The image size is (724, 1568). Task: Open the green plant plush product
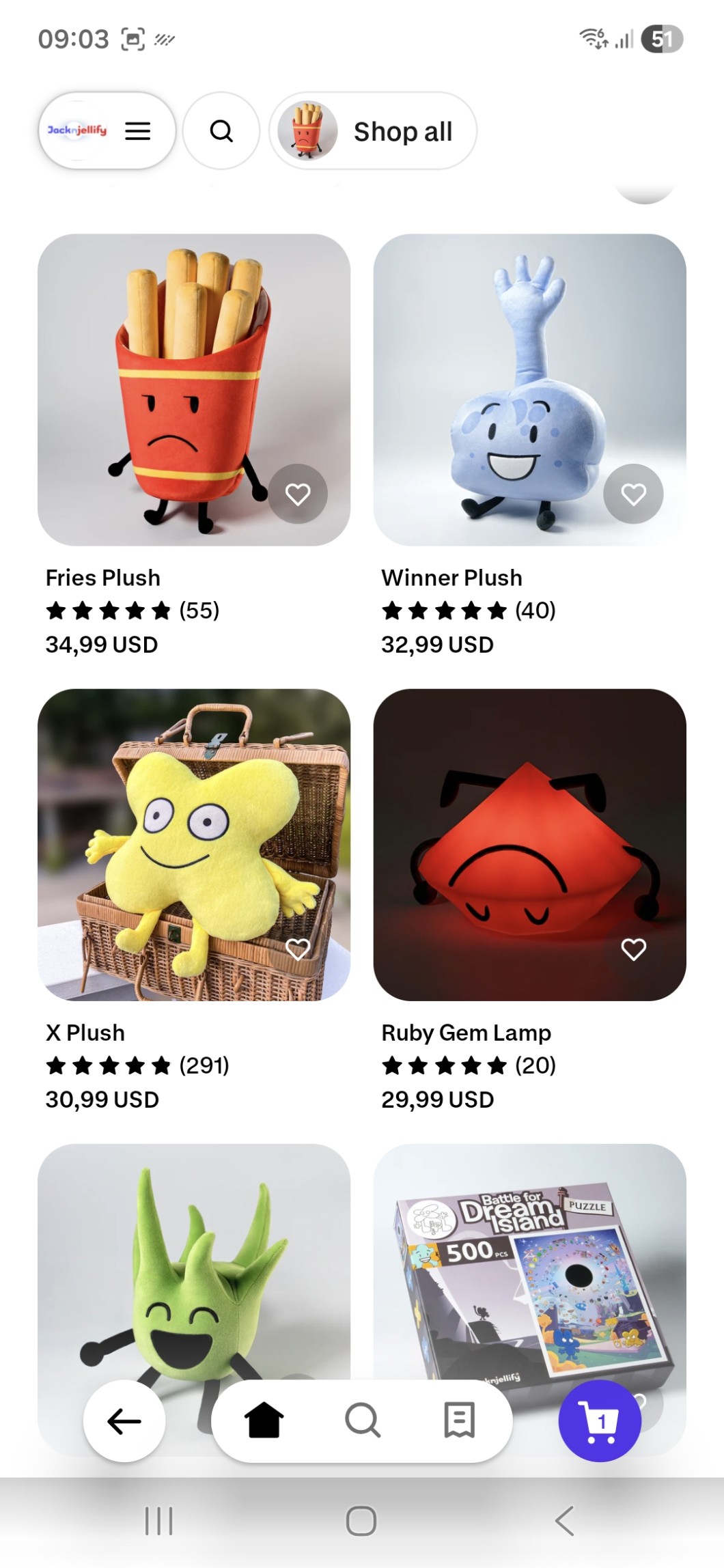pos(193,1263)
